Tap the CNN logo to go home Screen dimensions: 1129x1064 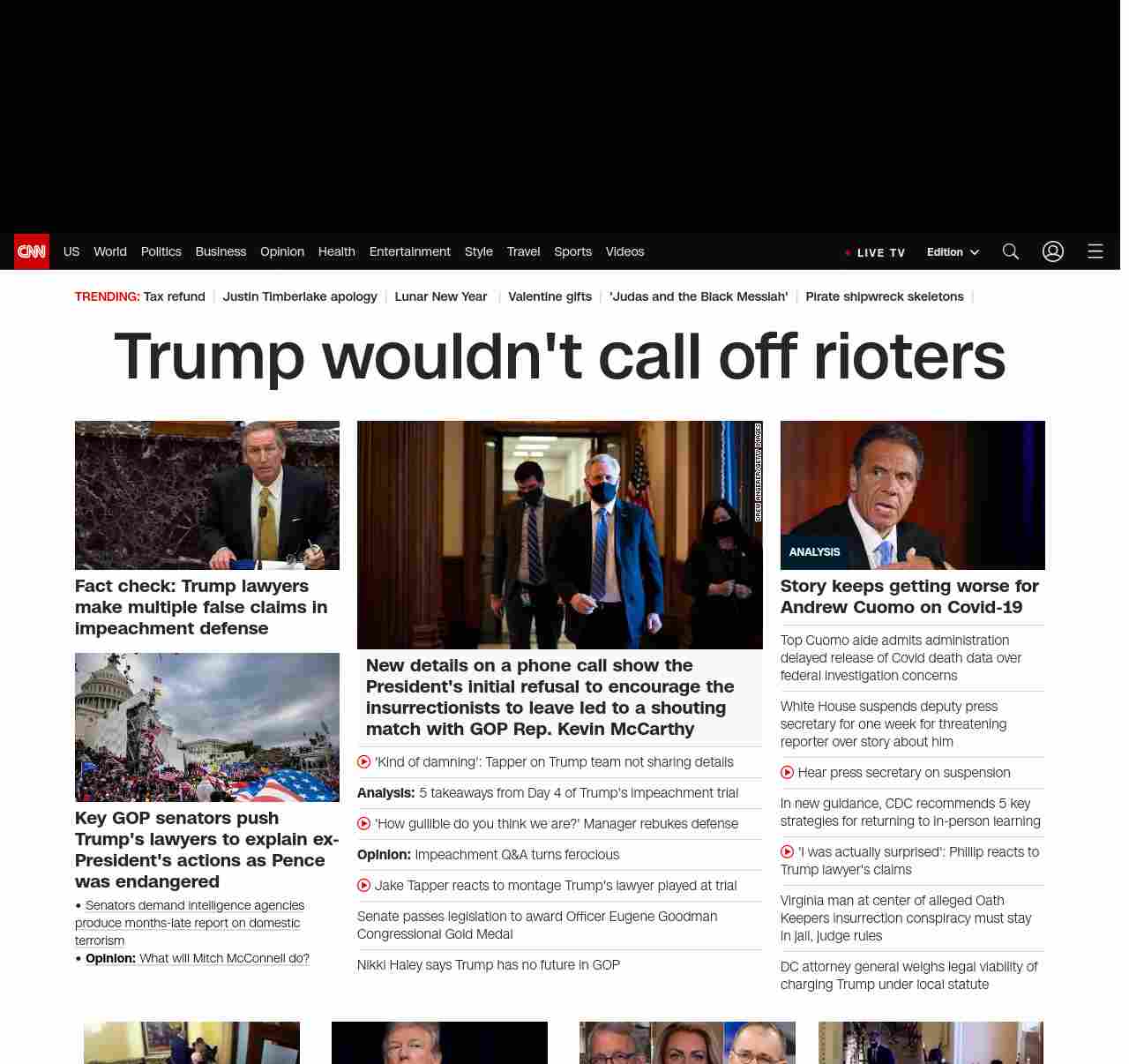click(x=32, y=252)
